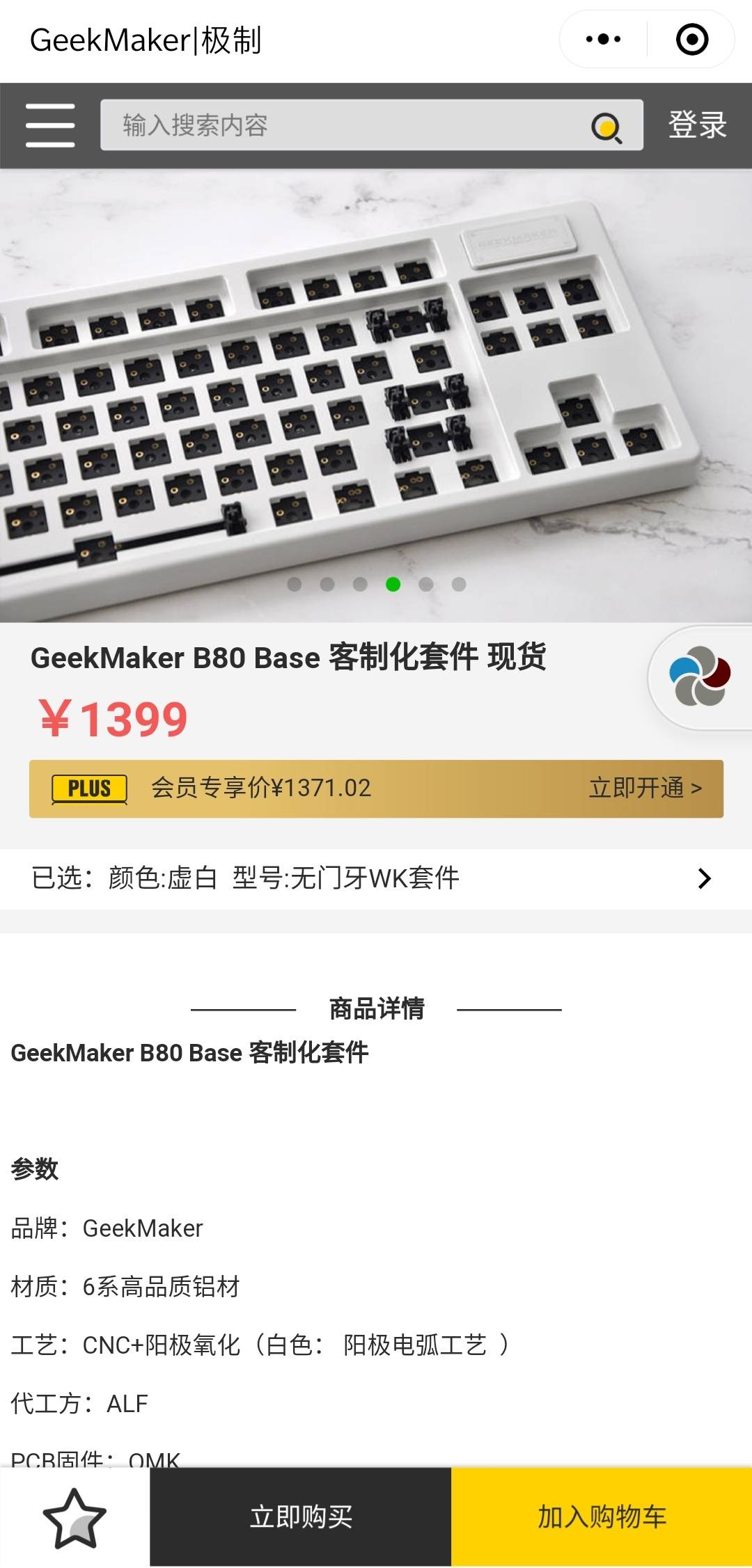Screen dimensions: 752x1568
Task: Open the selected color and model options row
Action: (x=376, y=878)
